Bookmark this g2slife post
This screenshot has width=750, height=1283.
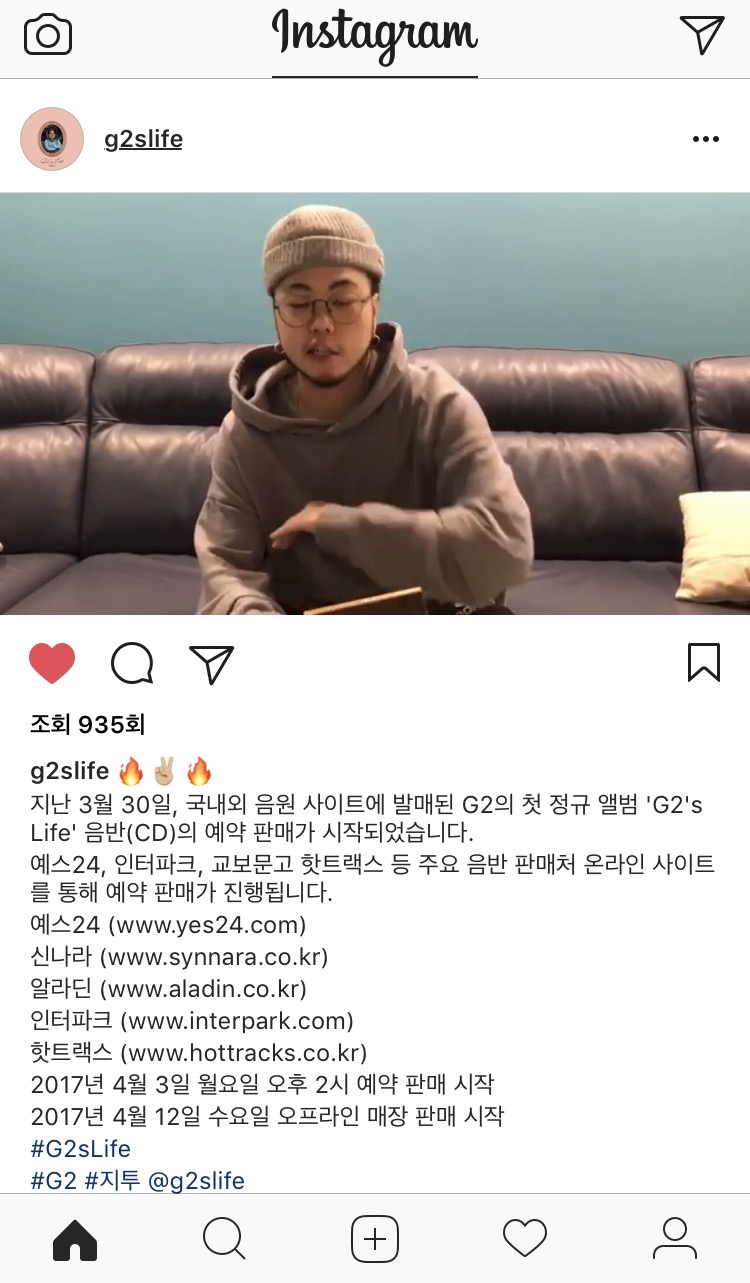click(x=704, y=662)
